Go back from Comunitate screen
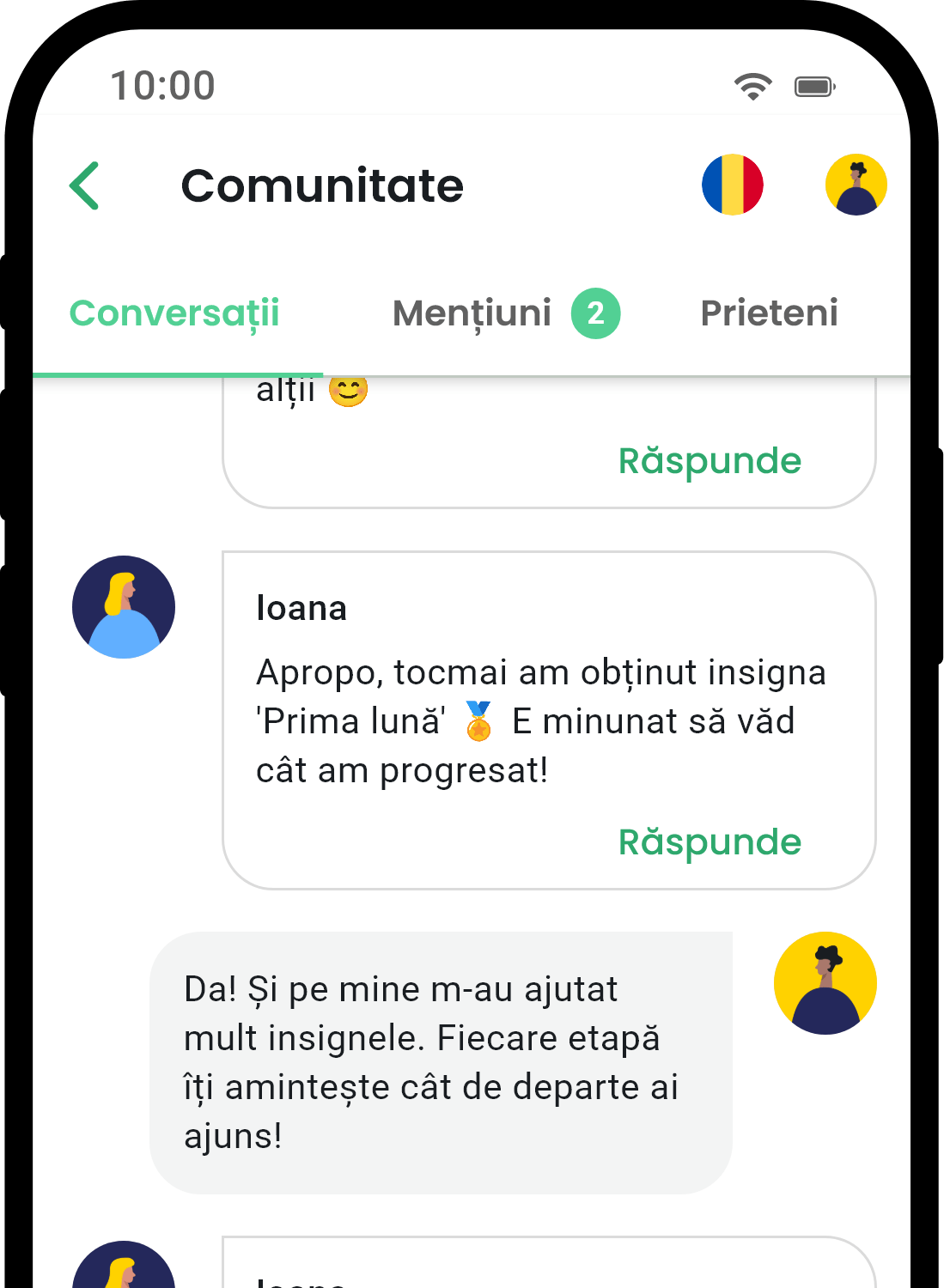Screen dimensions: 944x1288 [x=85, y=185]
